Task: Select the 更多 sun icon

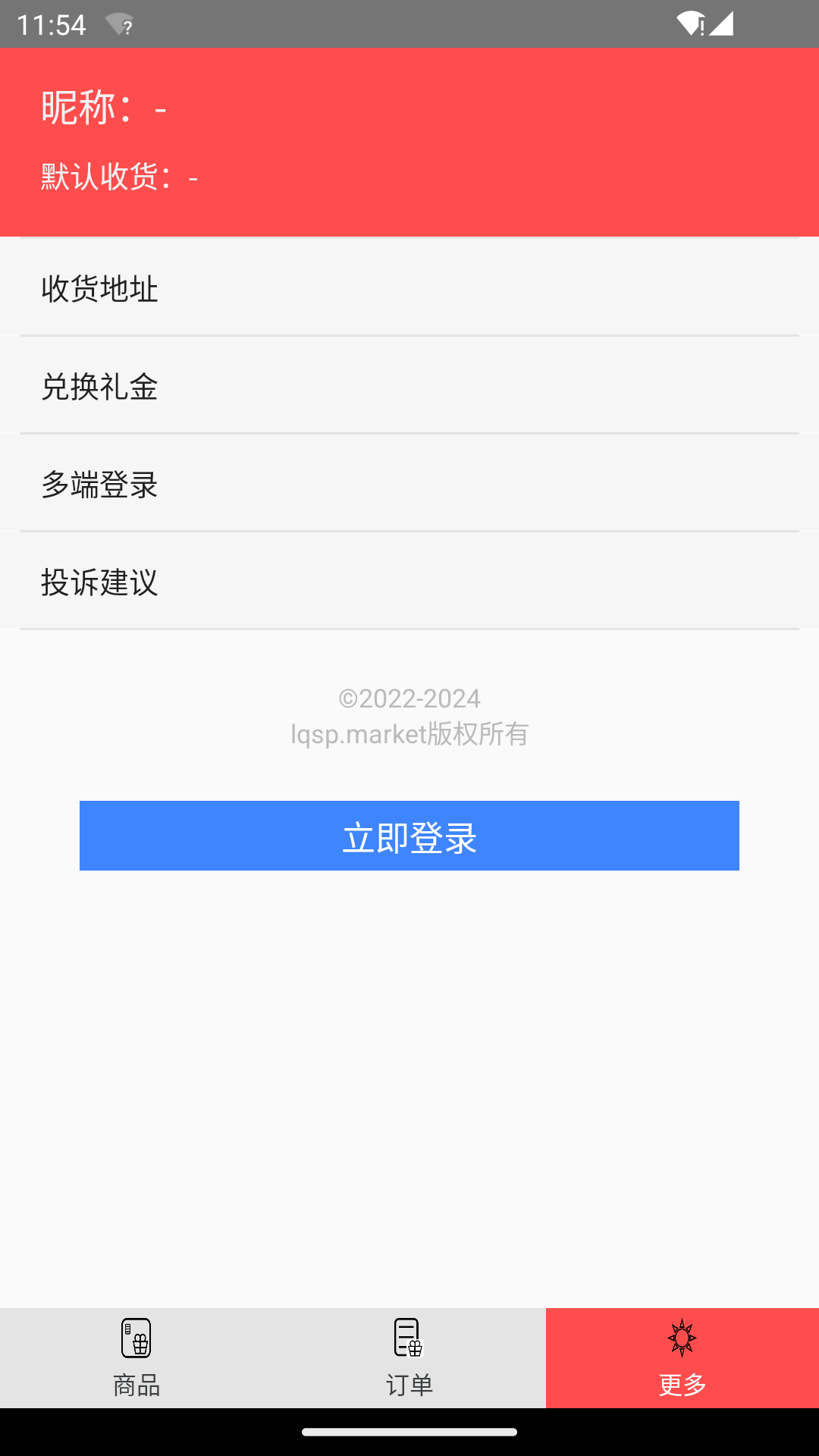Action: click(x=681, y=1338)
